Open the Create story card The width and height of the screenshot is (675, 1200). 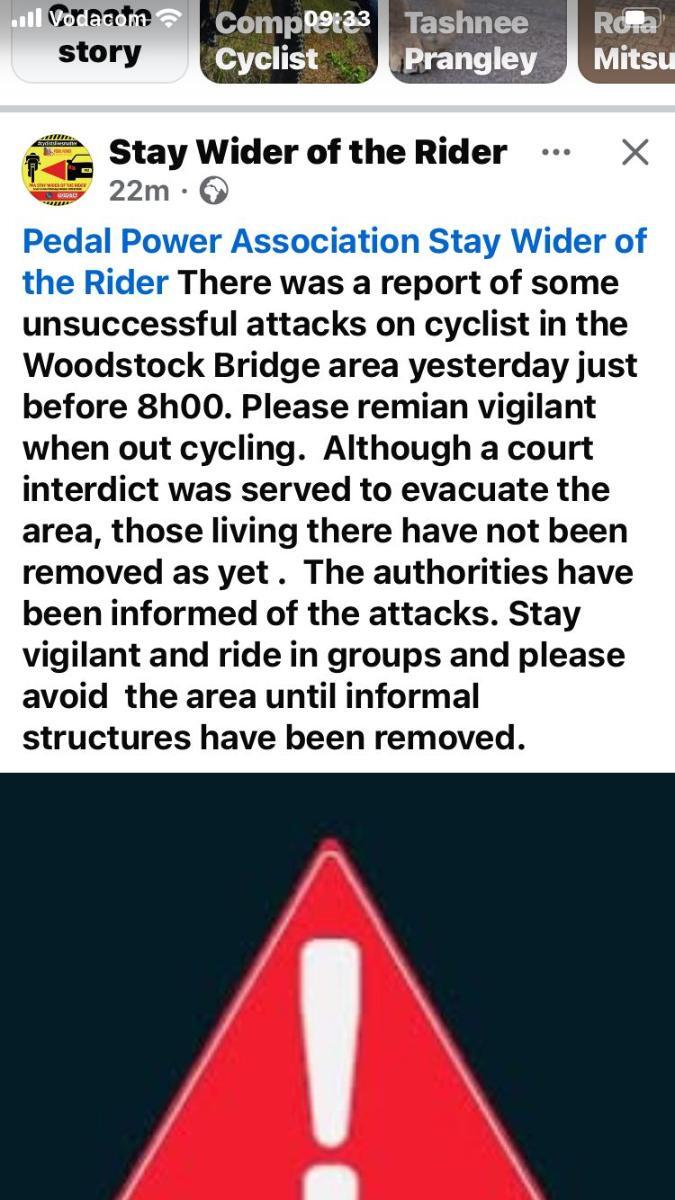tap(99, 41)
